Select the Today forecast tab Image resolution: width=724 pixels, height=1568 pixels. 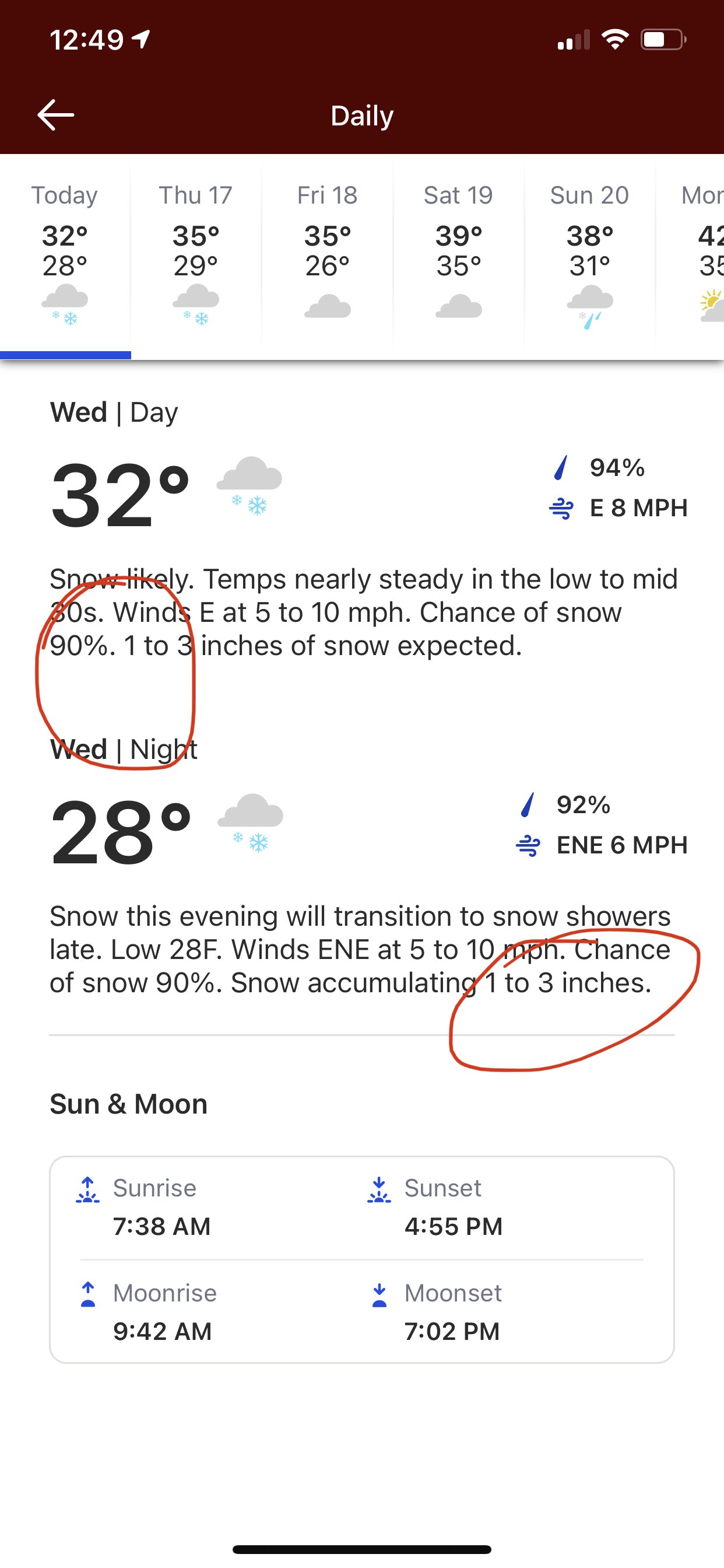coord(65,256)
